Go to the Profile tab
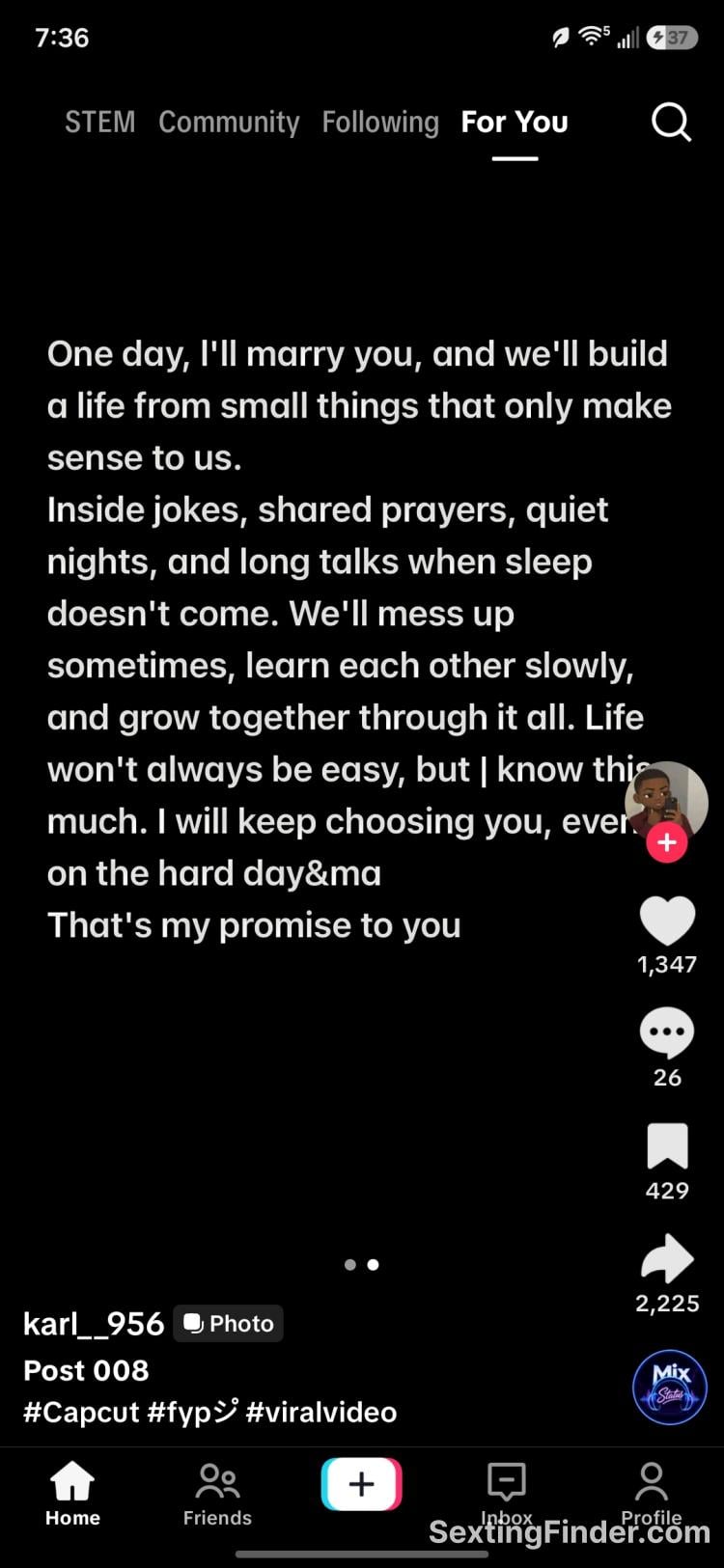The width and height of the screenshot is (724, 1568). 651,1494
